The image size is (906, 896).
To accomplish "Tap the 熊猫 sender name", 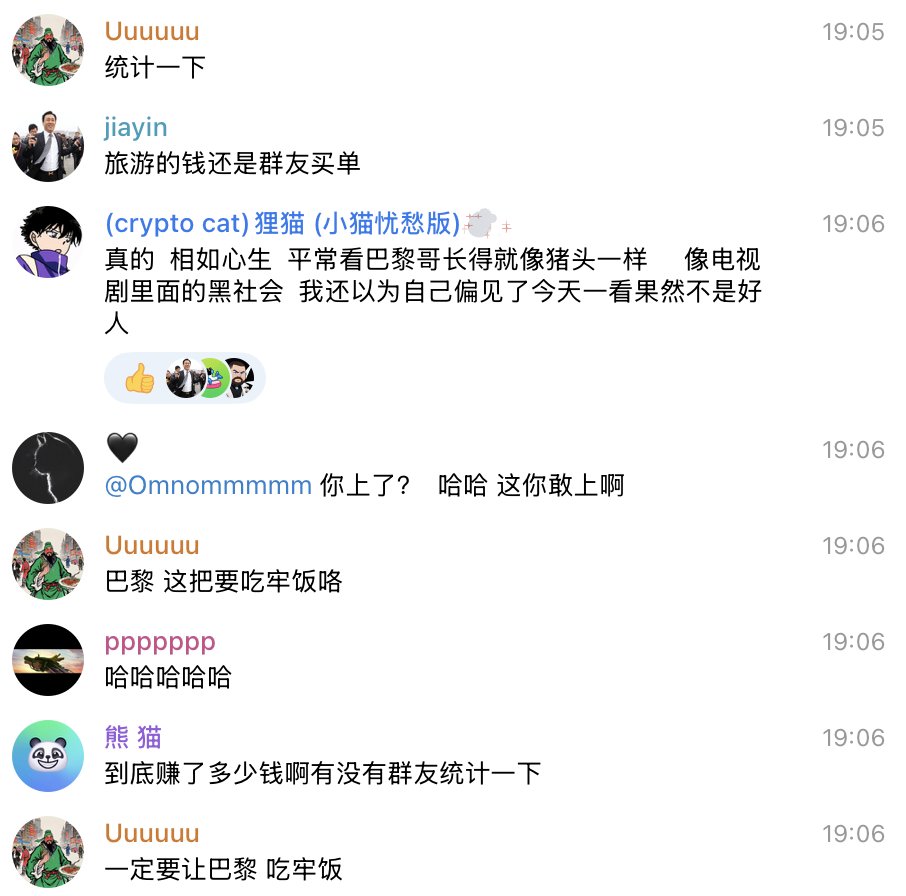I will (x=132, y=738).
